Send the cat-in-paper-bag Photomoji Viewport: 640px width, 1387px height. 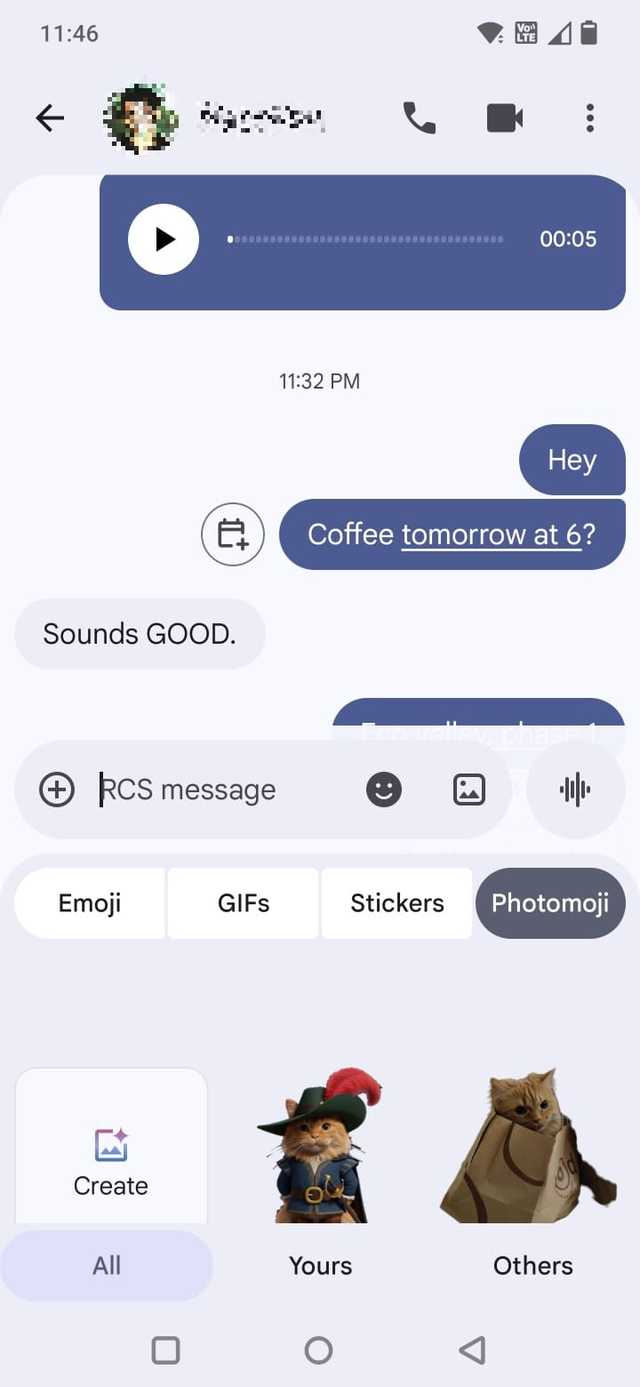point(527,1150)
